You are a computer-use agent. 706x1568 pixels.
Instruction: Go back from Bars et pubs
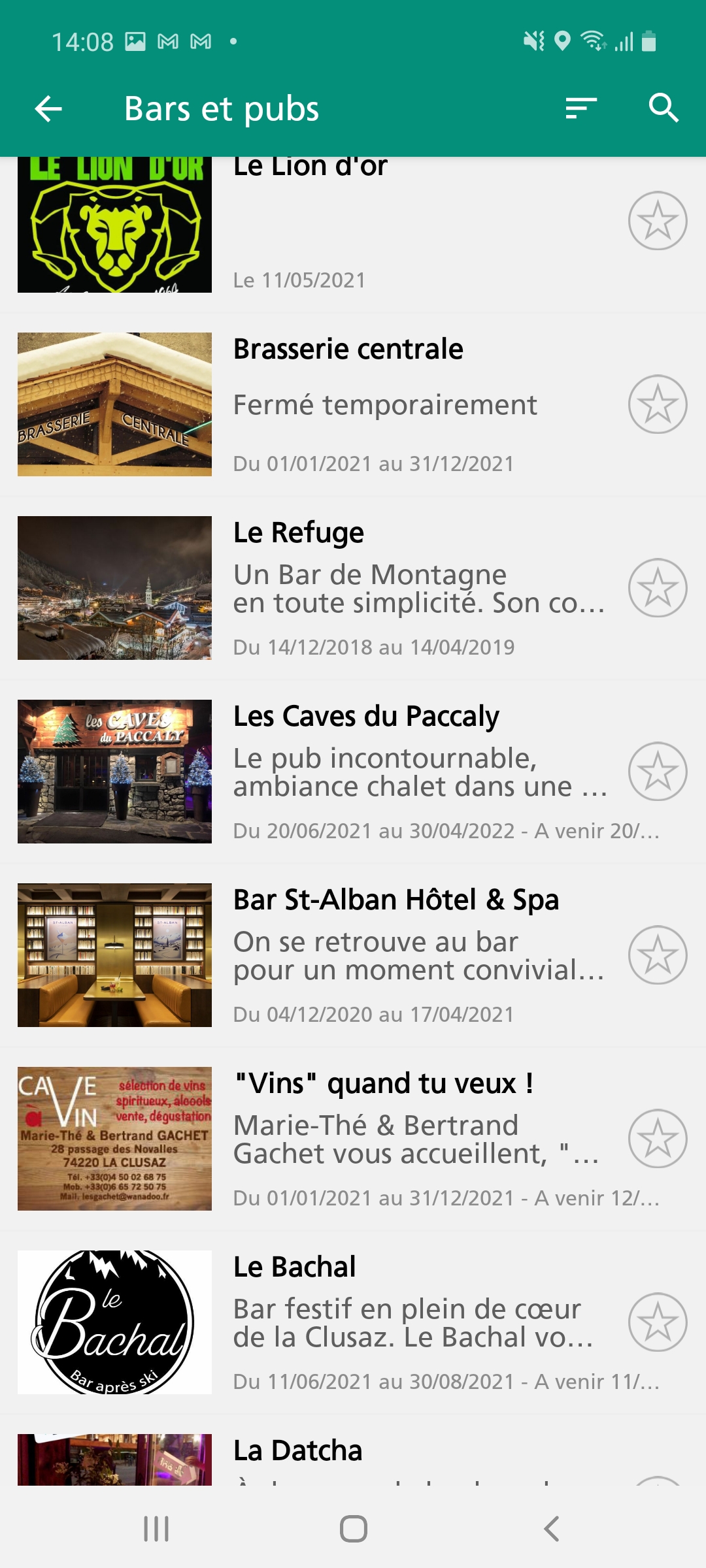(48, 108)
